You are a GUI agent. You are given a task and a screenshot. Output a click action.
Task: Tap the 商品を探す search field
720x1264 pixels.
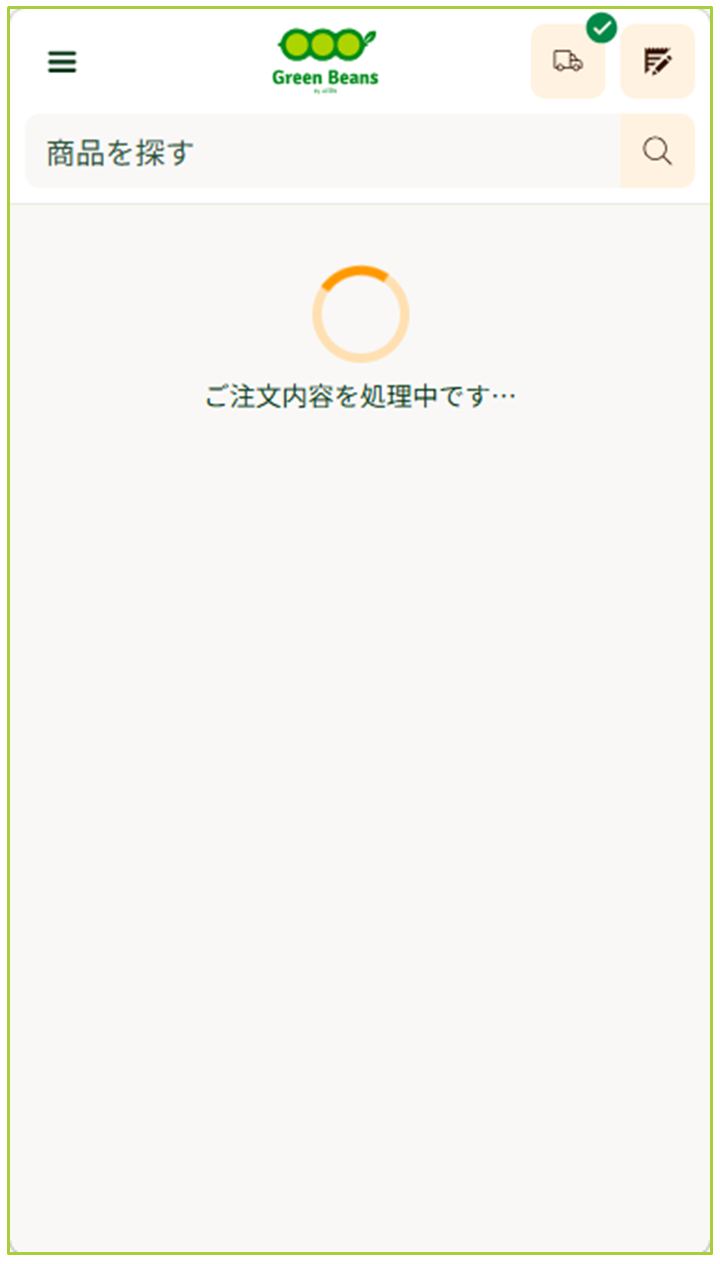(323, 151)
